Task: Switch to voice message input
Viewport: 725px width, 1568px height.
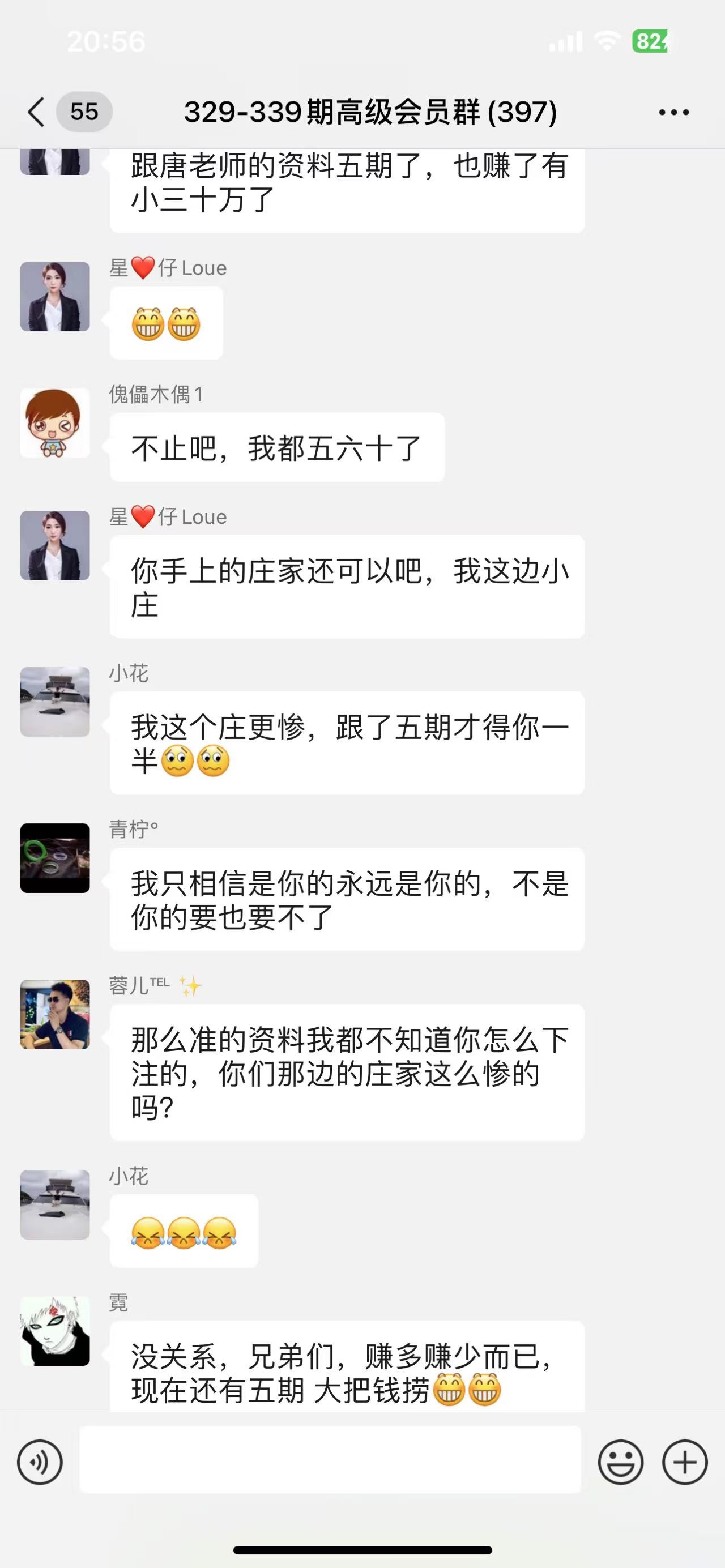Action: (40, 1462)
